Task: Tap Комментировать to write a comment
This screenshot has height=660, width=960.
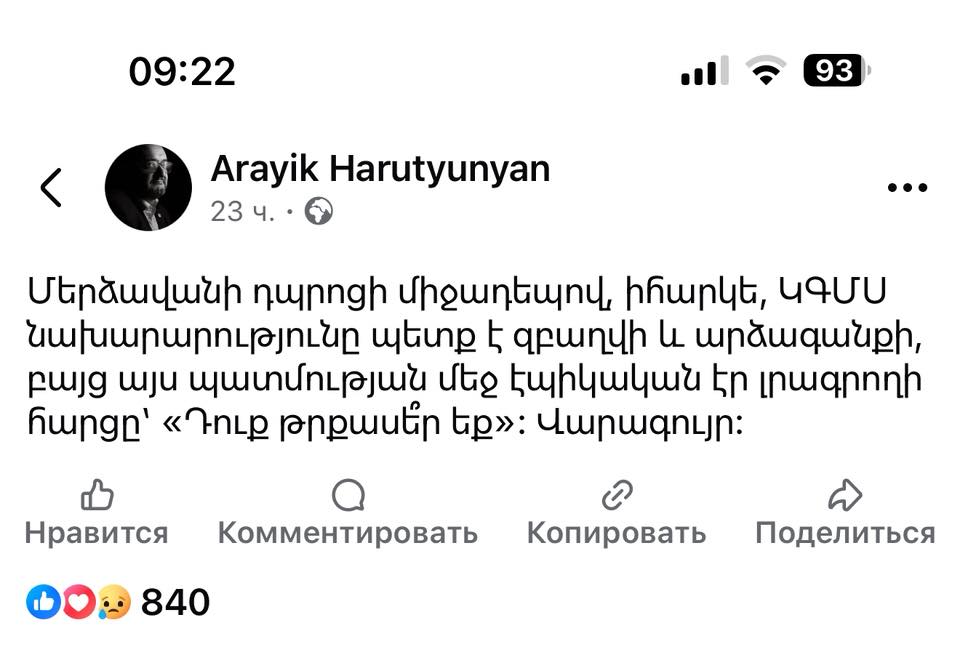Action: (x=347, y=514)
